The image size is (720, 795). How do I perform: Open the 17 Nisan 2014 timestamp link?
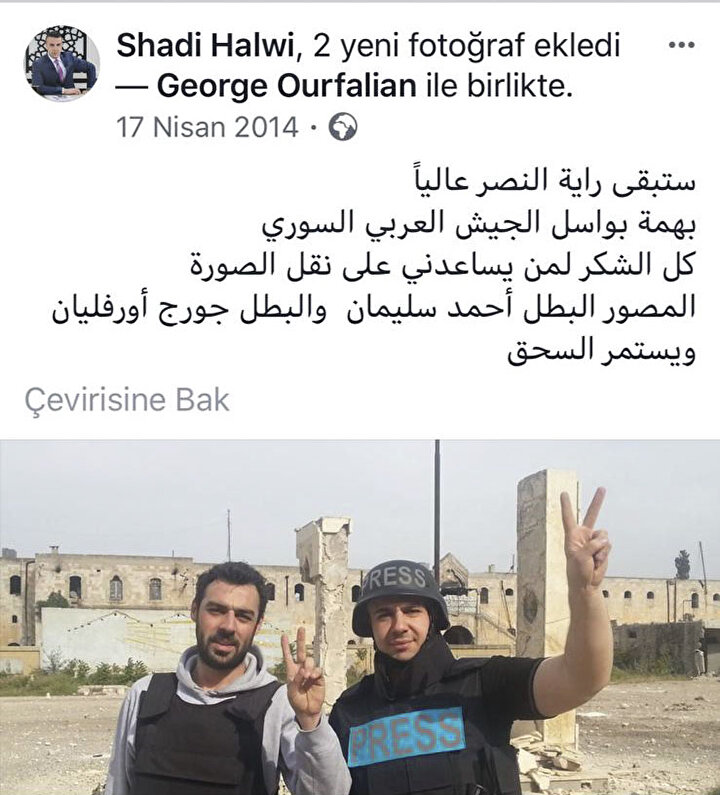tap(207, 127)
